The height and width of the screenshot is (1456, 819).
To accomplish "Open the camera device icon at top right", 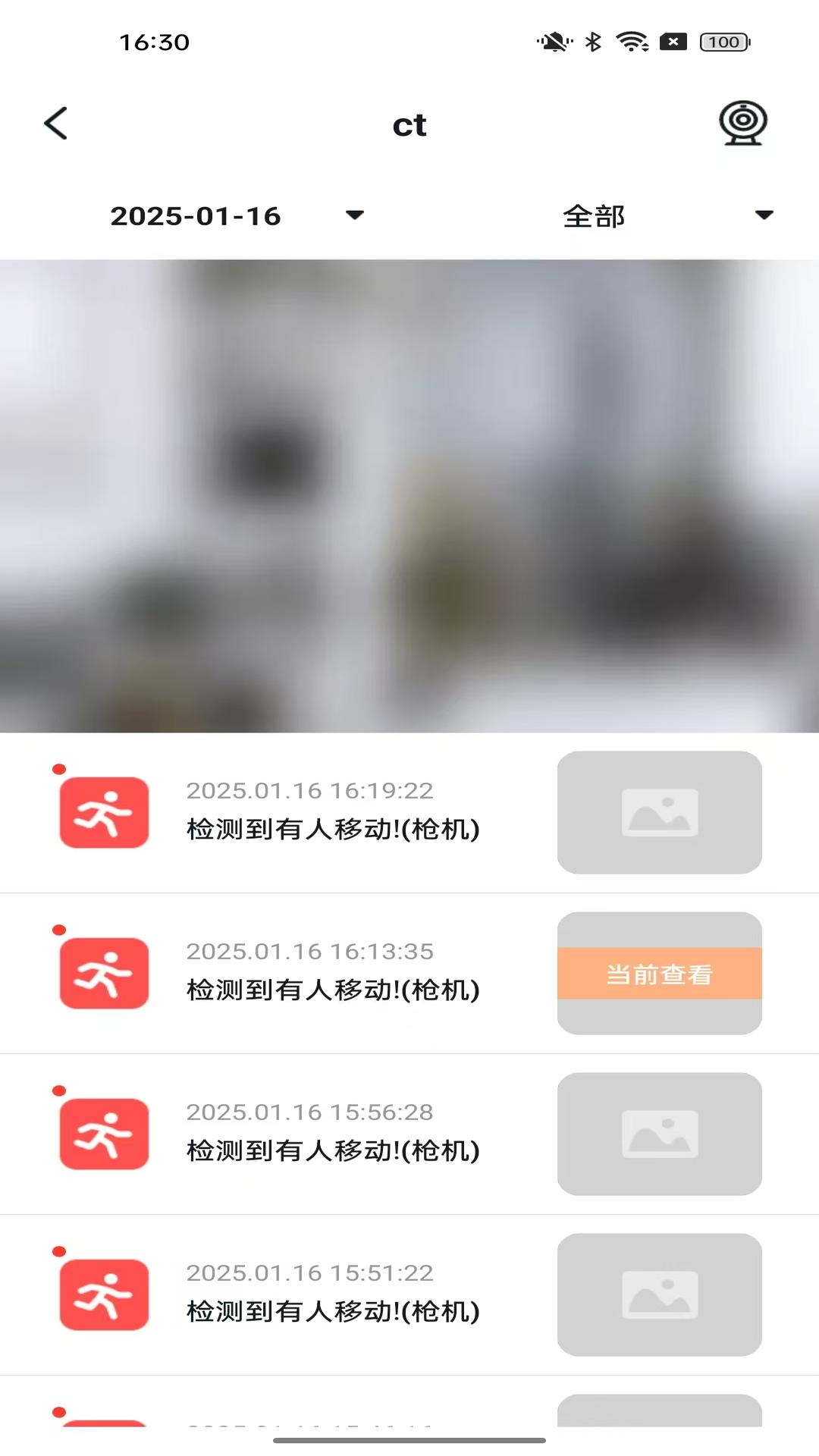I will [742, 124].
